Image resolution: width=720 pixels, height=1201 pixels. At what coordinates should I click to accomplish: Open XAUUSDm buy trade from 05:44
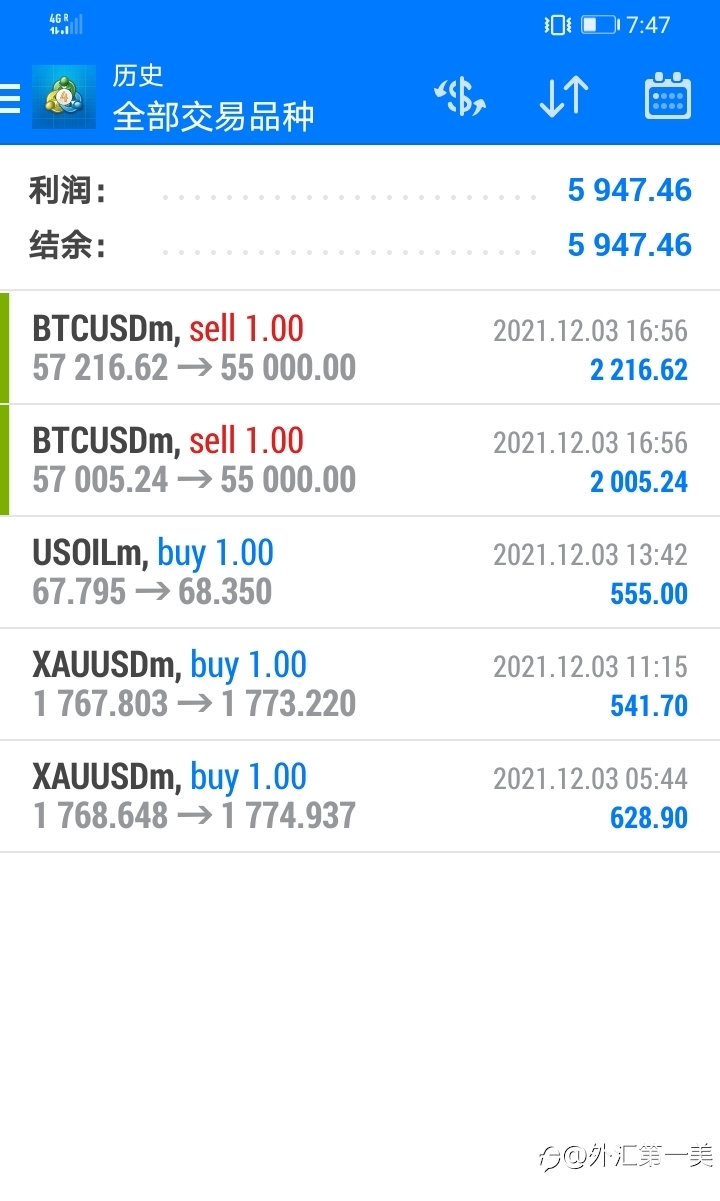point(360,796)
